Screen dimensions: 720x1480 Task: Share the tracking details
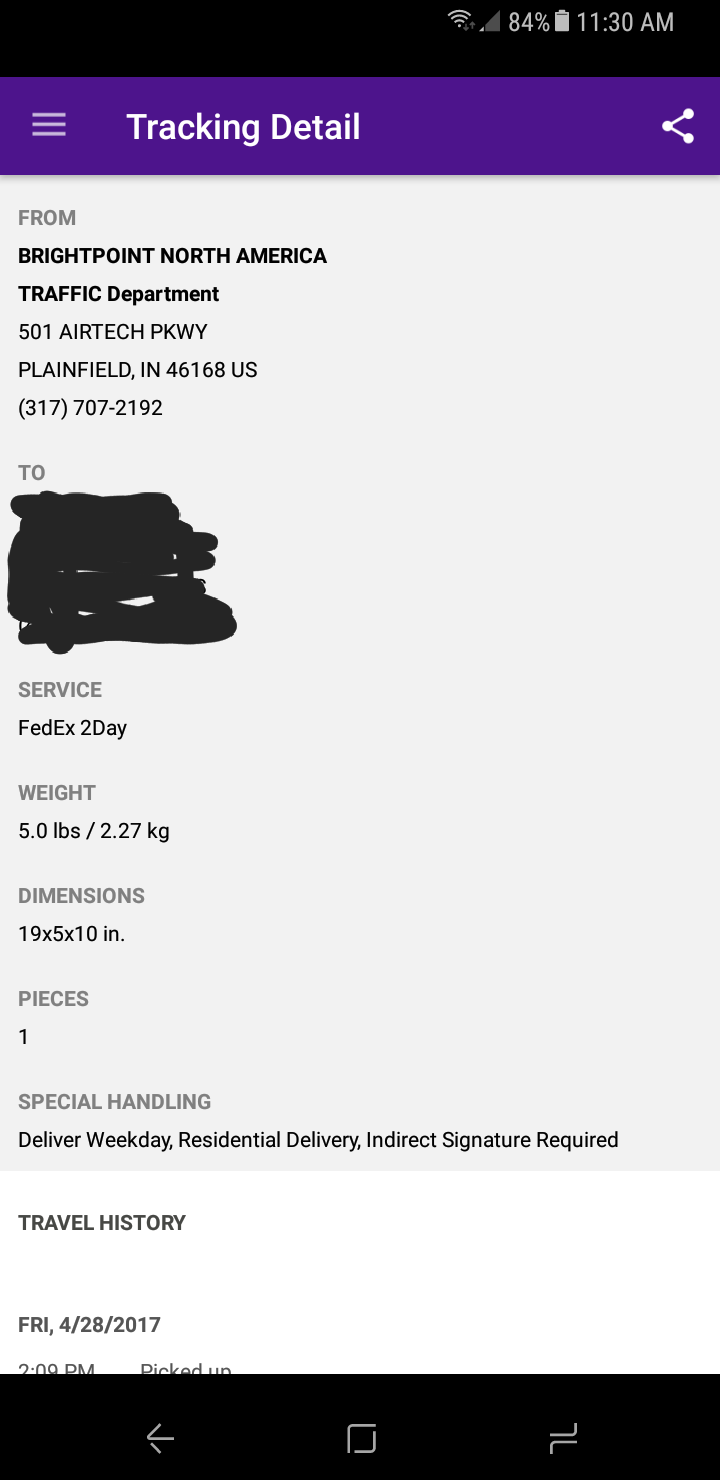(x=677, y=127)
